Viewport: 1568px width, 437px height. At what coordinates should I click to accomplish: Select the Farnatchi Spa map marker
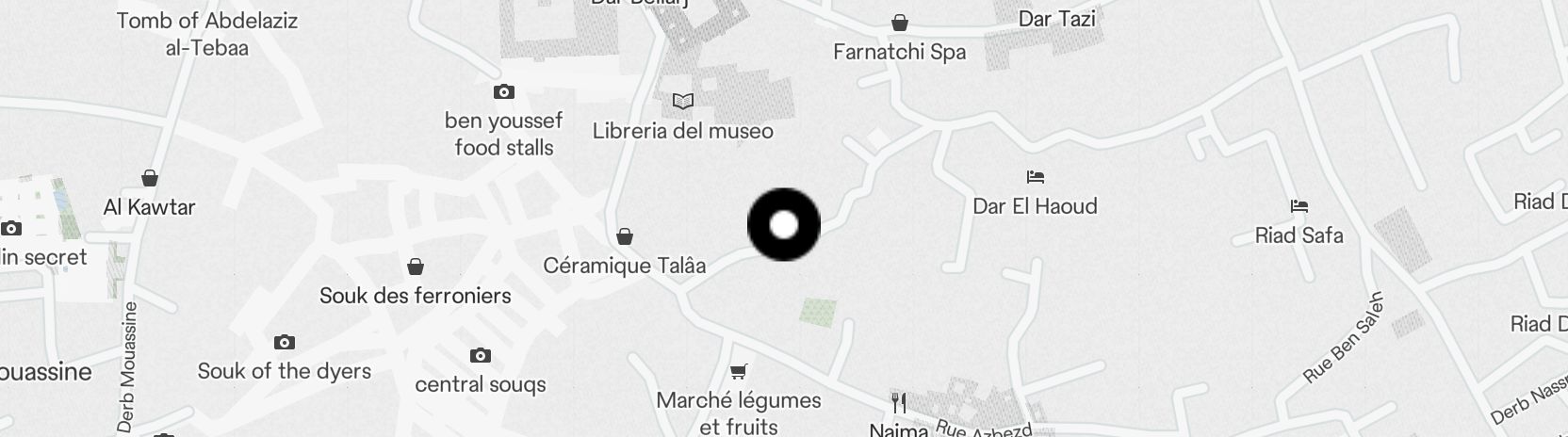click(900, 23)
